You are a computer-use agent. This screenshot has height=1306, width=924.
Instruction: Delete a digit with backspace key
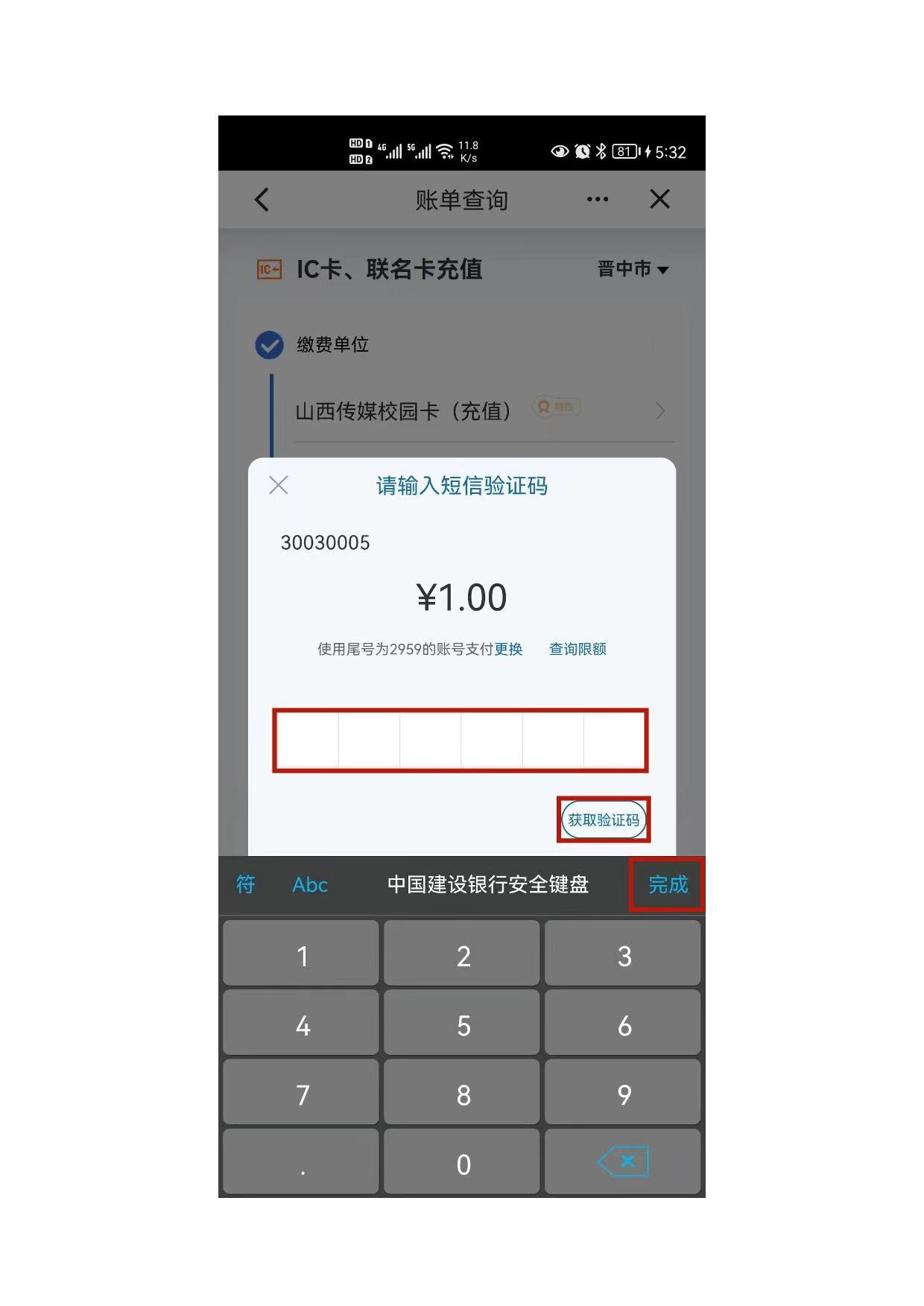click(623, 1161)
